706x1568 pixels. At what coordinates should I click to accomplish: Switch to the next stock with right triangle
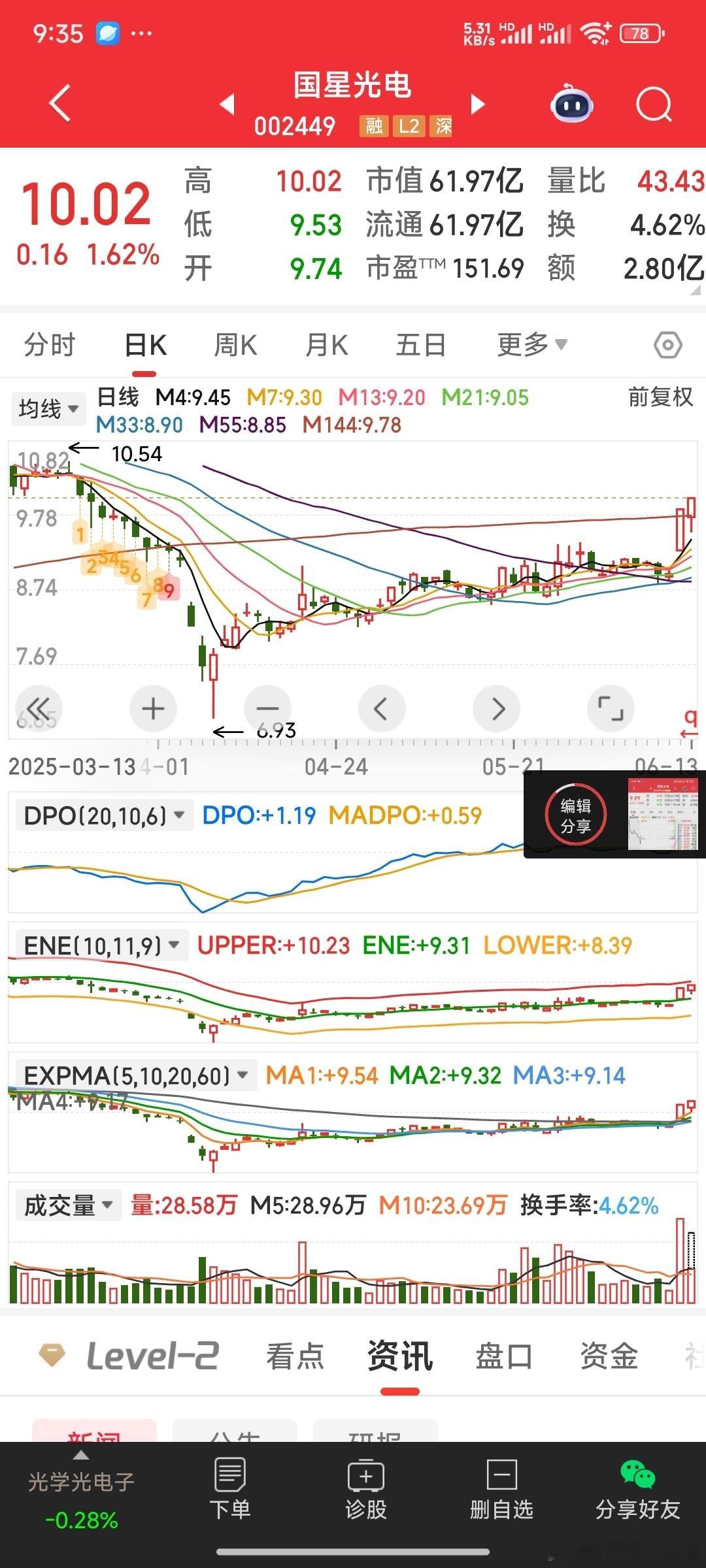click(x=479, y=104)
